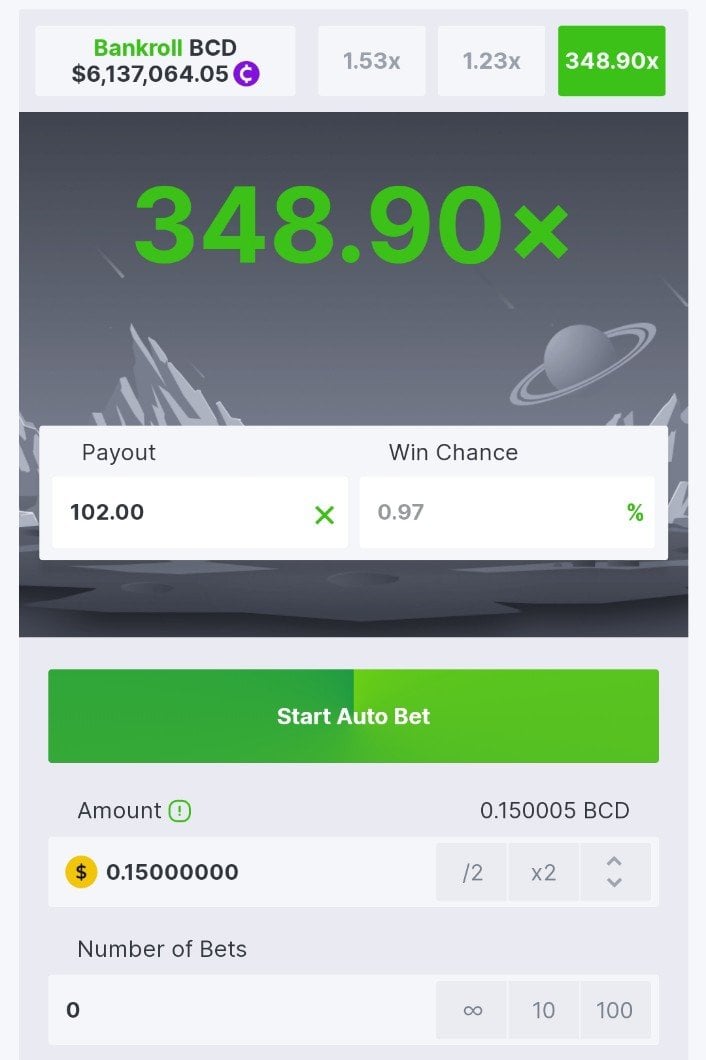Set number of bets to 10
Viewport: 706px width, 1060px height.
[543, 1010]
